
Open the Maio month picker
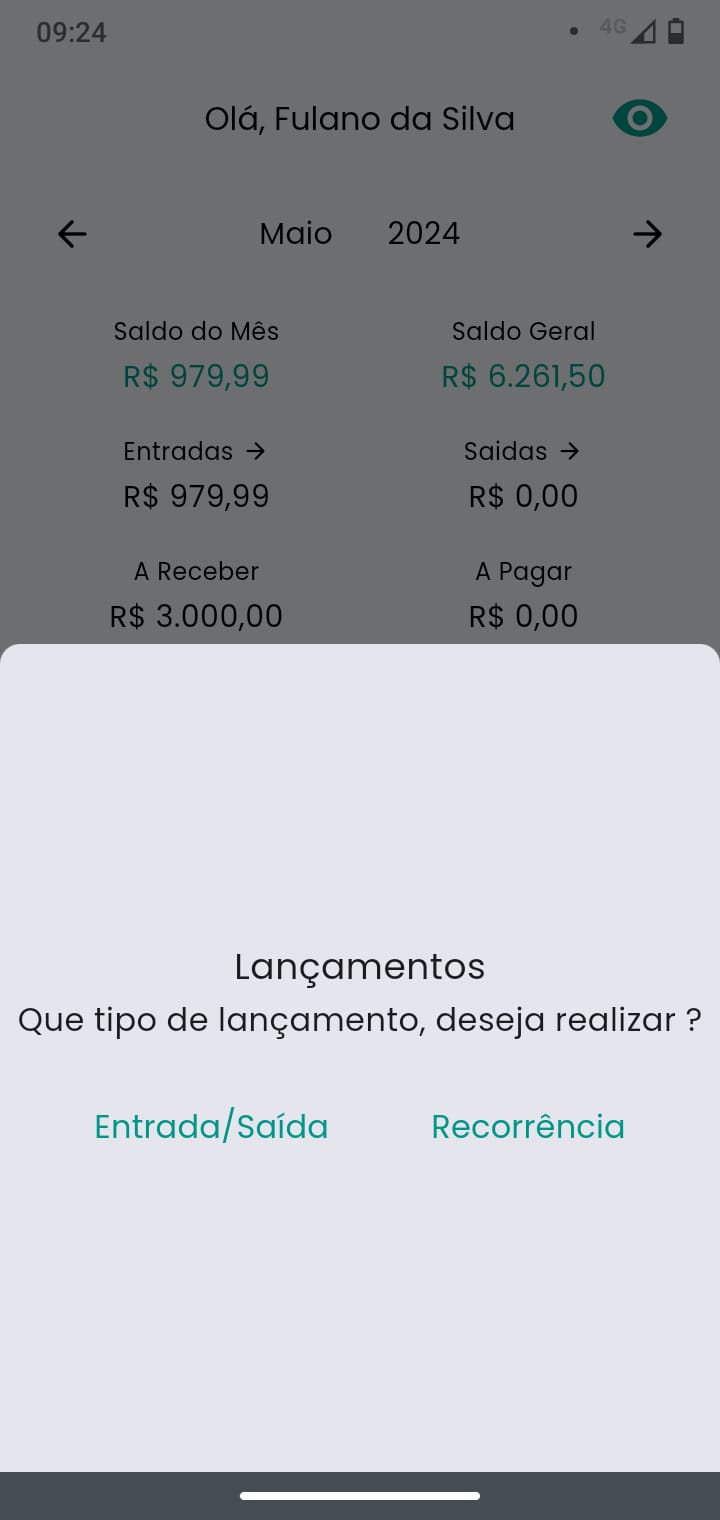tap(296, 234)
